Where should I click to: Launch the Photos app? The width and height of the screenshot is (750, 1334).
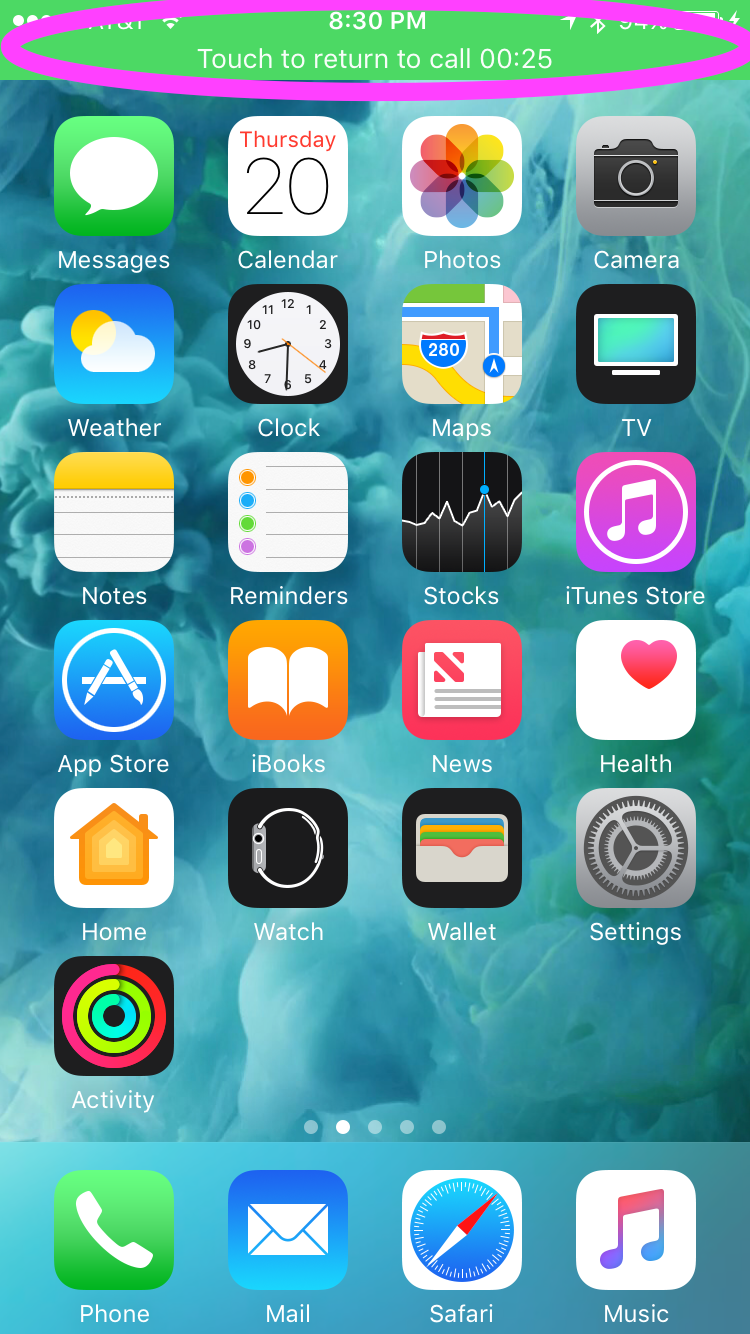click(462, 176)
